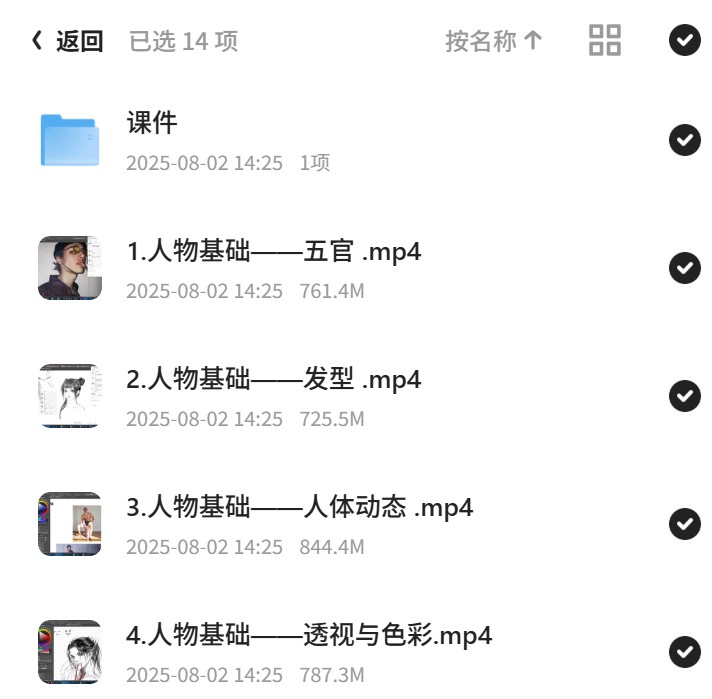Tap the 返回 back button

[67, 41]
